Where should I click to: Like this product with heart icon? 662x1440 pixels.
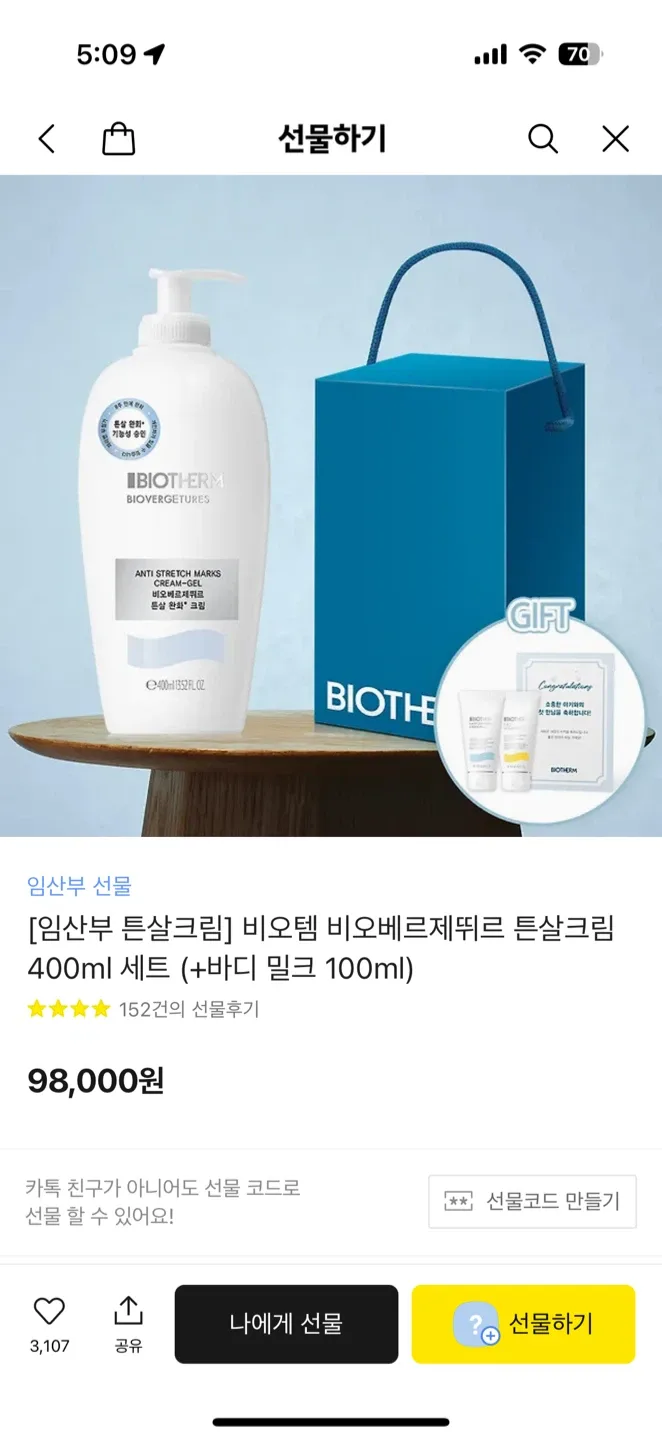pyautogui.click(x=49, y=1312)
